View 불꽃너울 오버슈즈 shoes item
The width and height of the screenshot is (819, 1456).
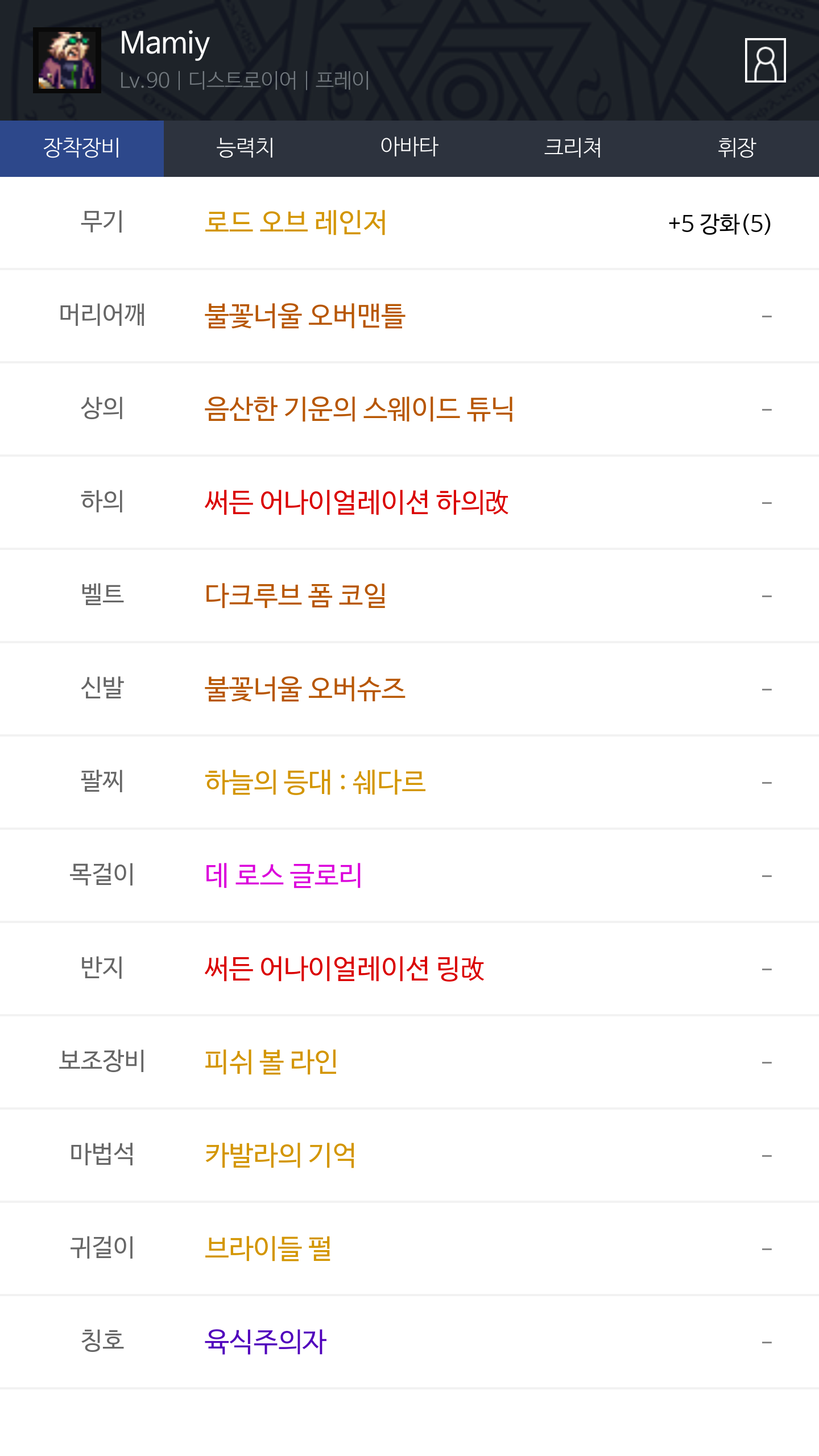(305, 689)
